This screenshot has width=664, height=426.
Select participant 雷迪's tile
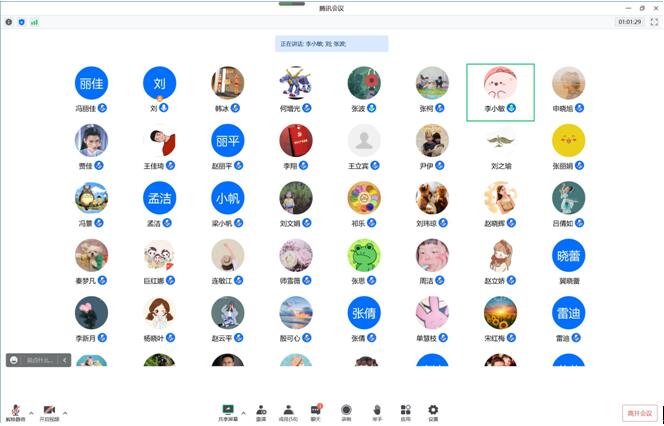pyautogui.click(x=568, y=318)
